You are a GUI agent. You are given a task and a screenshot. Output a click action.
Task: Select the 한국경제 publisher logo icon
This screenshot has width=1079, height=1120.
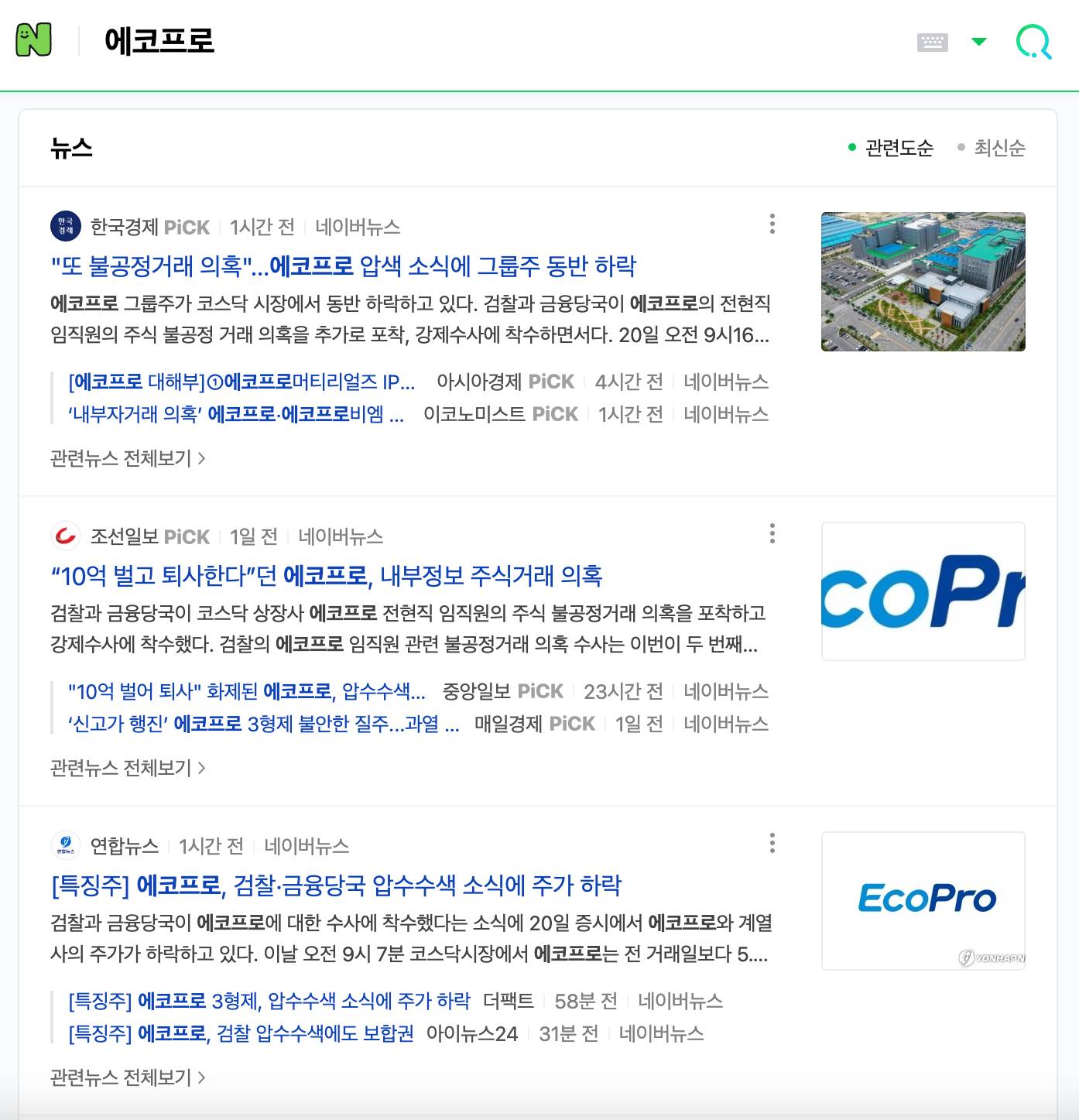65,226
